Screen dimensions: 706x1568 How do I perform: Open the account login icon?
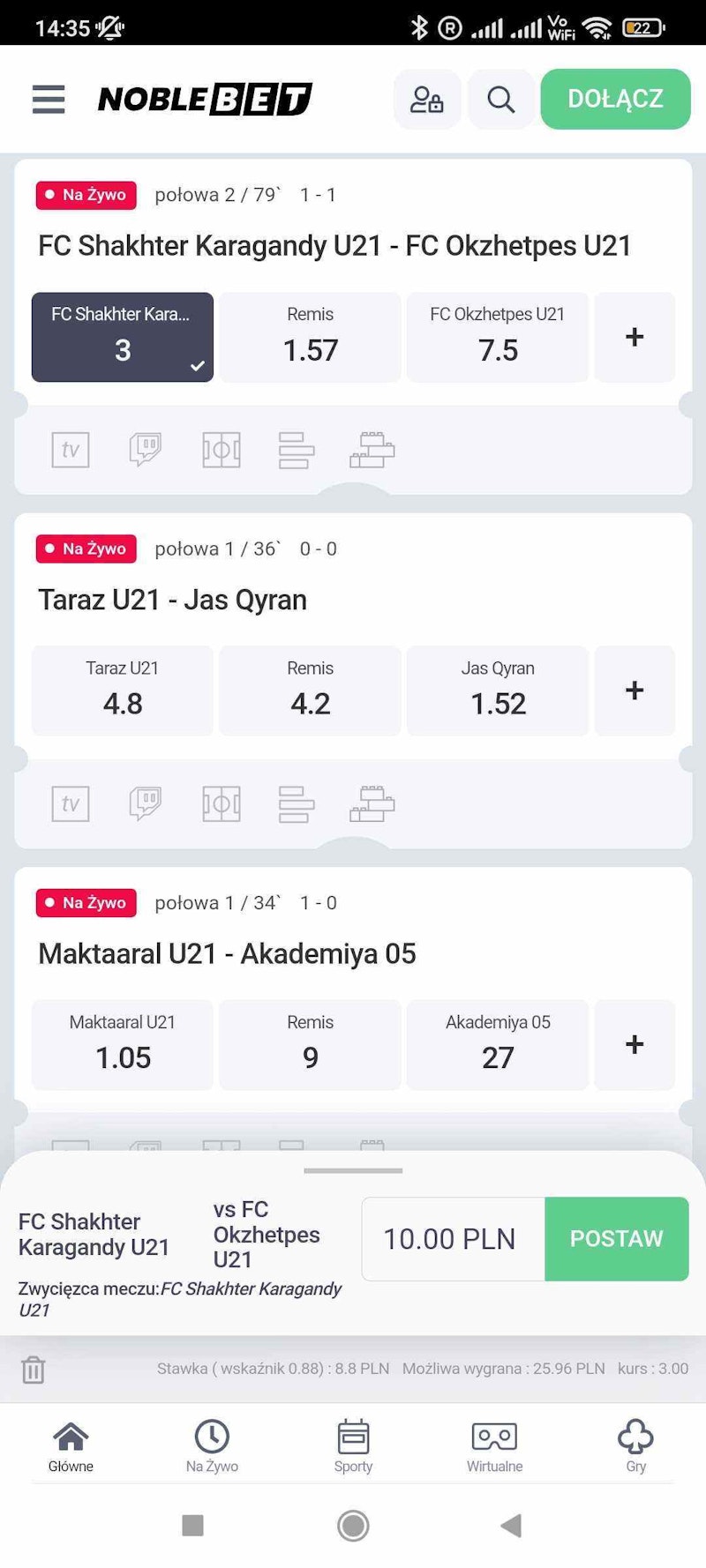tap(427, 99)
